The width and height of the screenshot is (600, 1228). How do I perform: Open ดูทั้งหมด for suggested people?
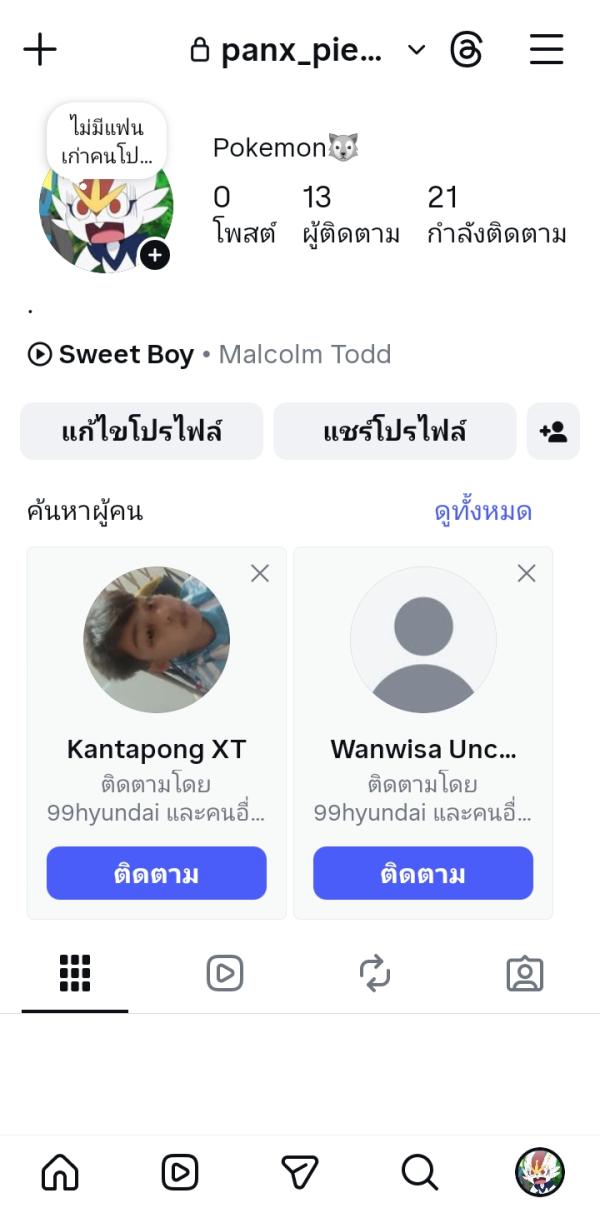coord(482,512)
